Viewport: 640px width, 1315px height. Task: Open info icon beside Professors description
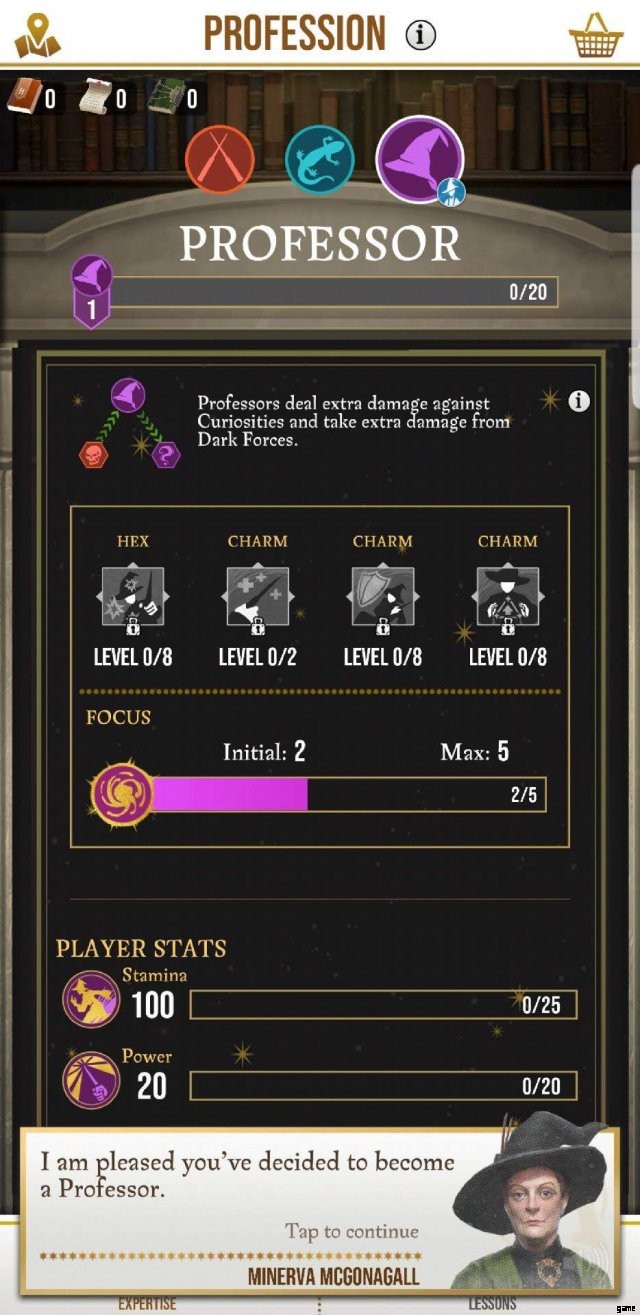click(579, 401)
